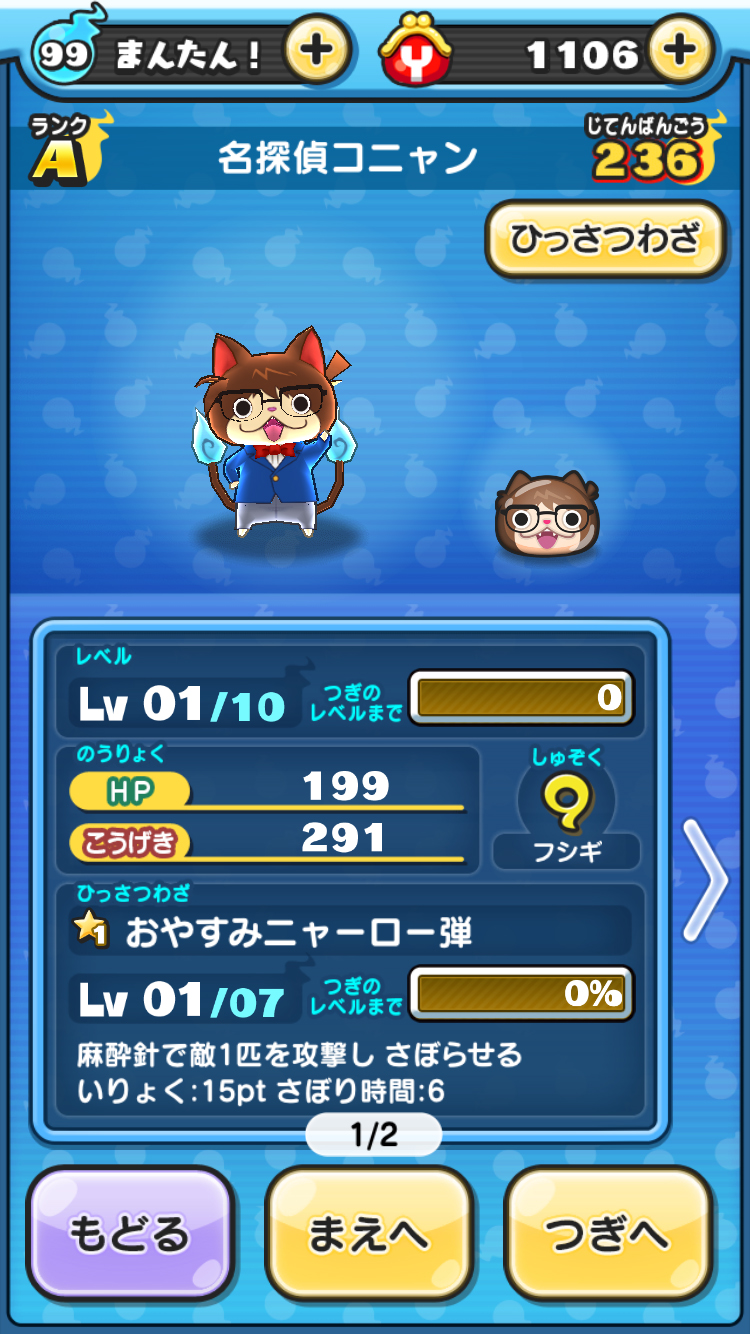
Task: Go to the next info page arrow
Action: [706, 880]
